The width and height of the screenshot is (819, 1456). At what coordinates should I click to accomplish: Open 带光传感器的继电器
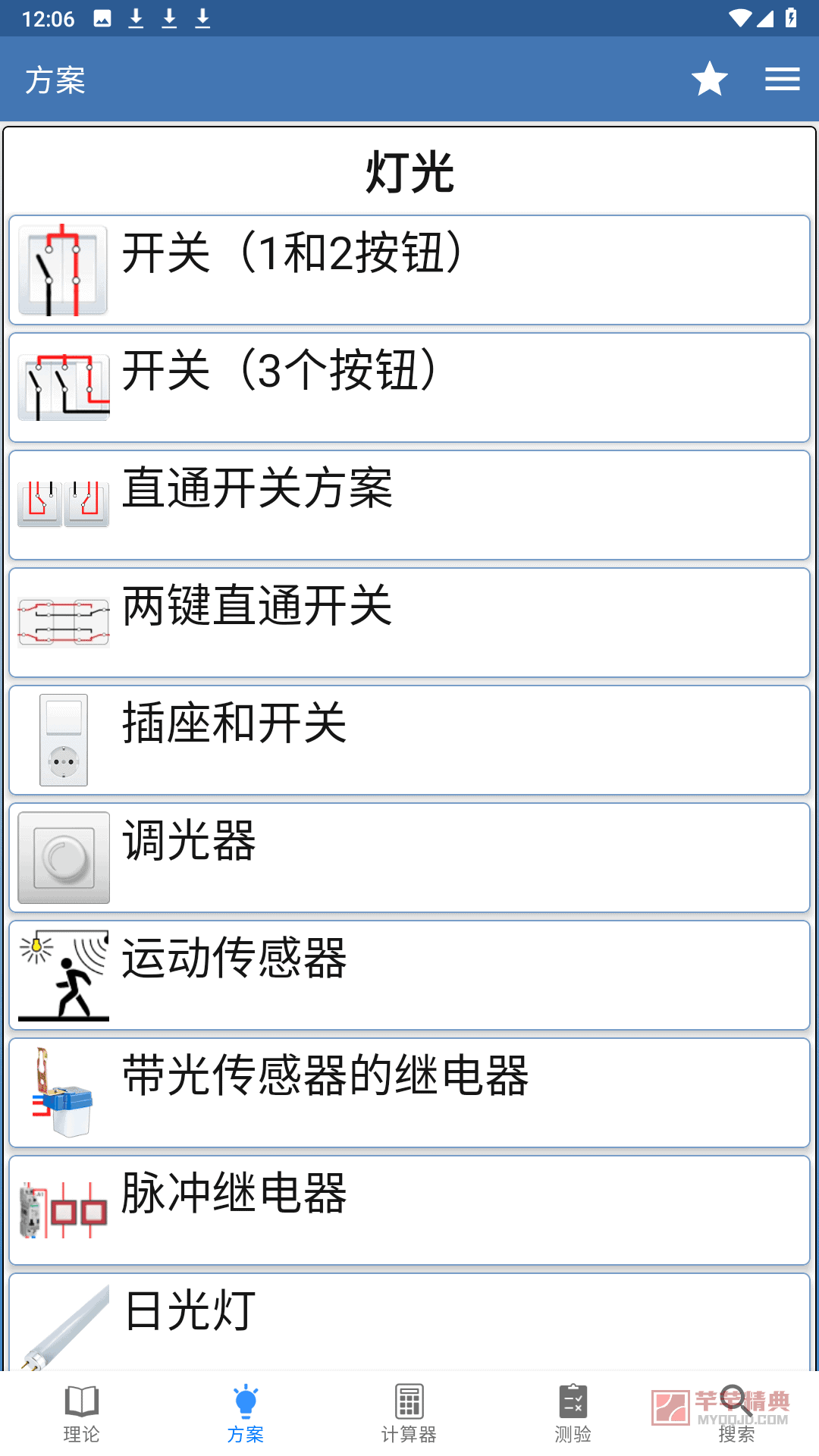coord(409,1093)
